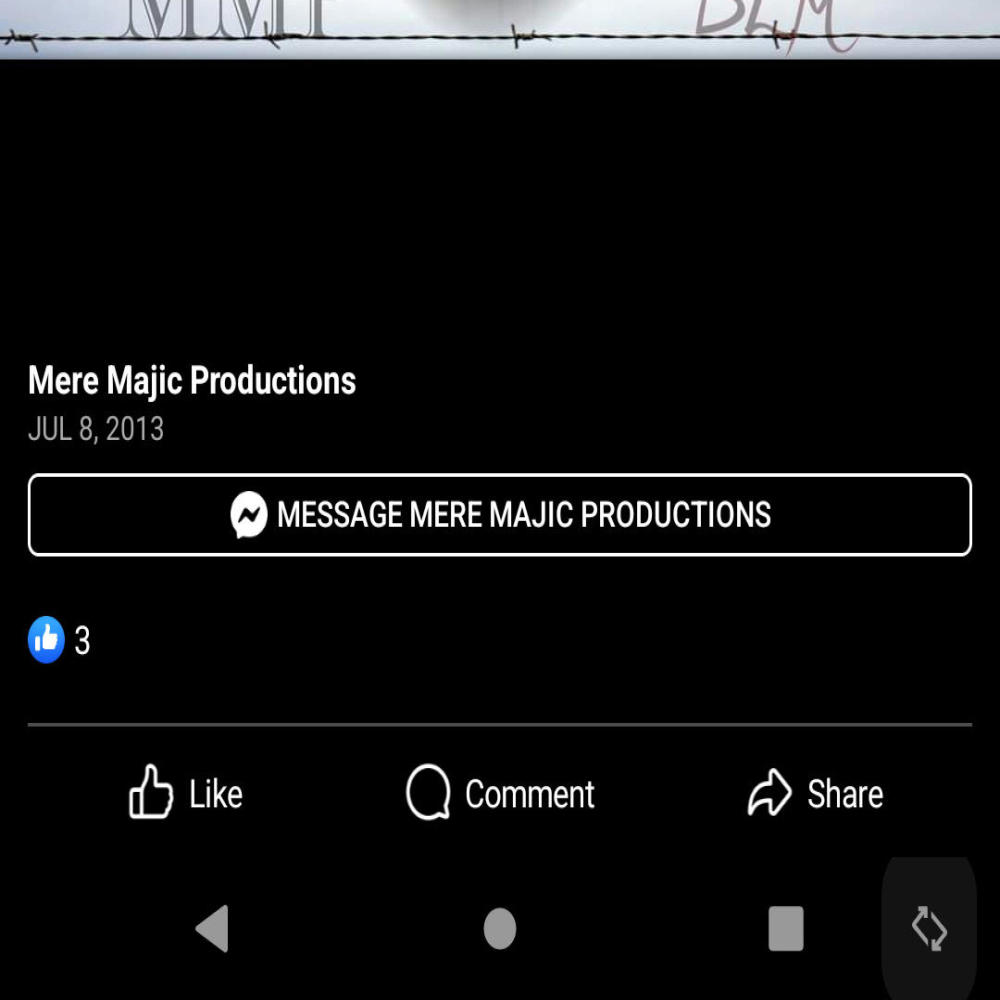The width and height of the screenshot is (1000, 1000).
Task: Tap the screen rotation icon
Action: (929, 928)
